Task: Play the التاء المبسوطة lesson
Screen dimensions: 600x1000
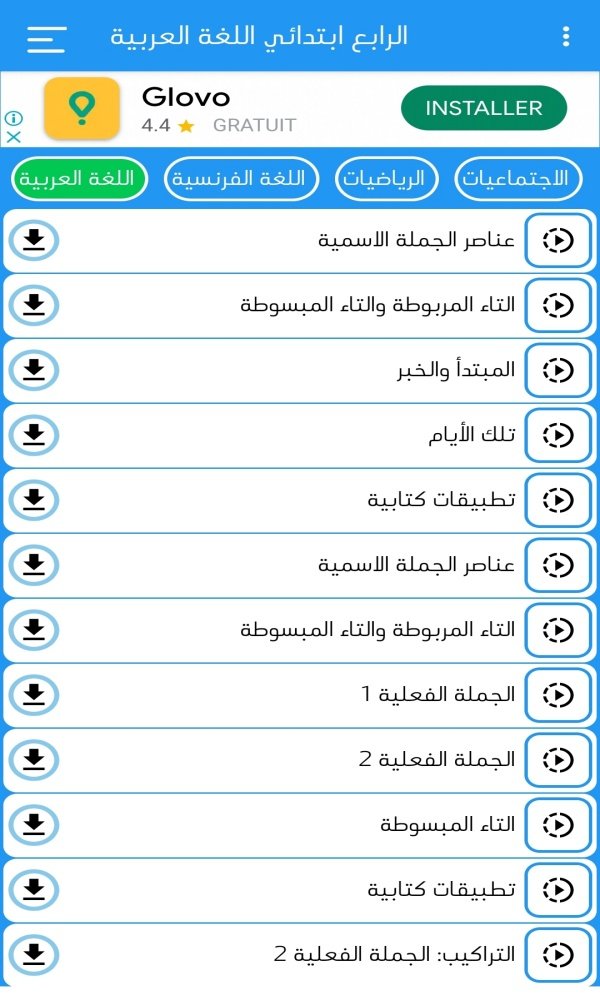Action: click(558, 825)
